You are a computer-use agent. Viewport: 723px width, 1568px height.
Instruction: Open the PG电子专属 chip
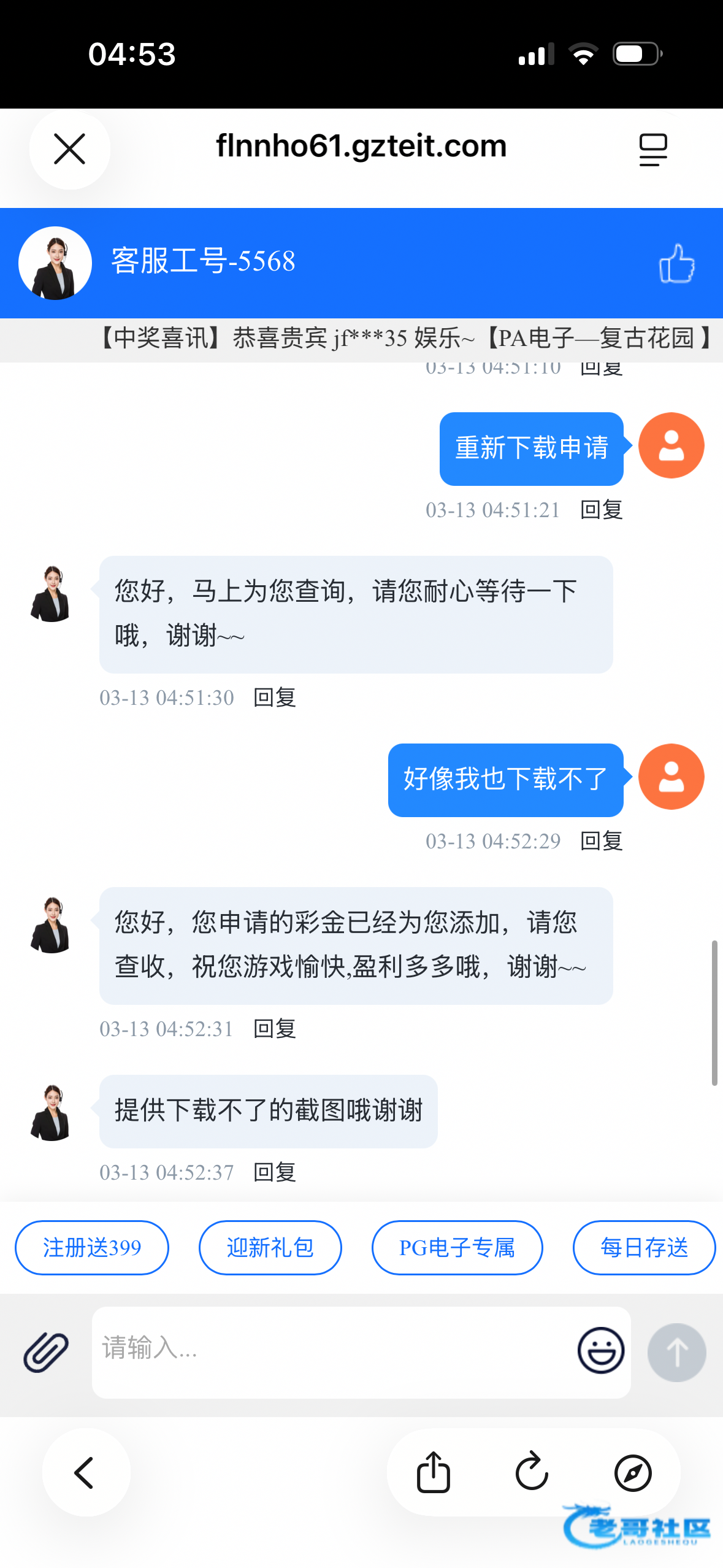pyautogui.click(x=457, y=1247)
